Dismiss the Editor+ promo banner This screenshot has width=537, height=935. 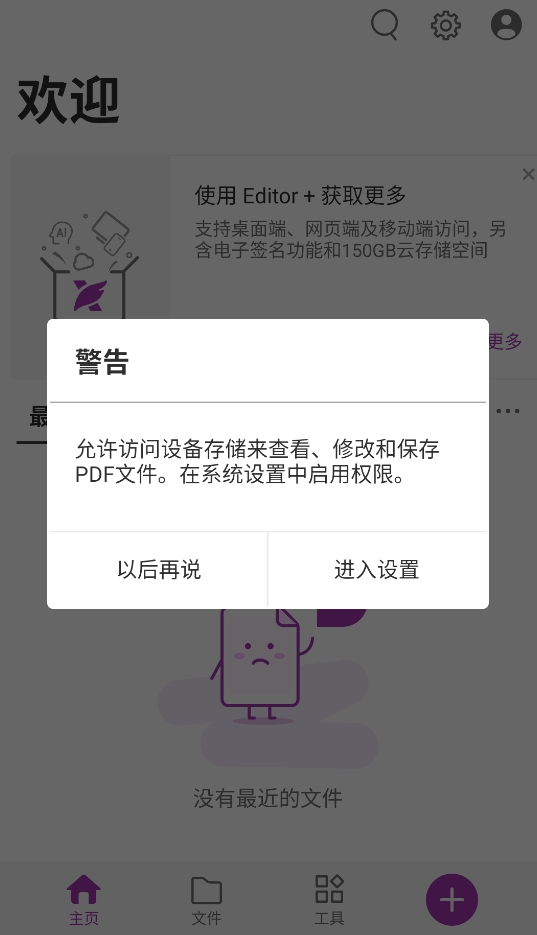527,174
